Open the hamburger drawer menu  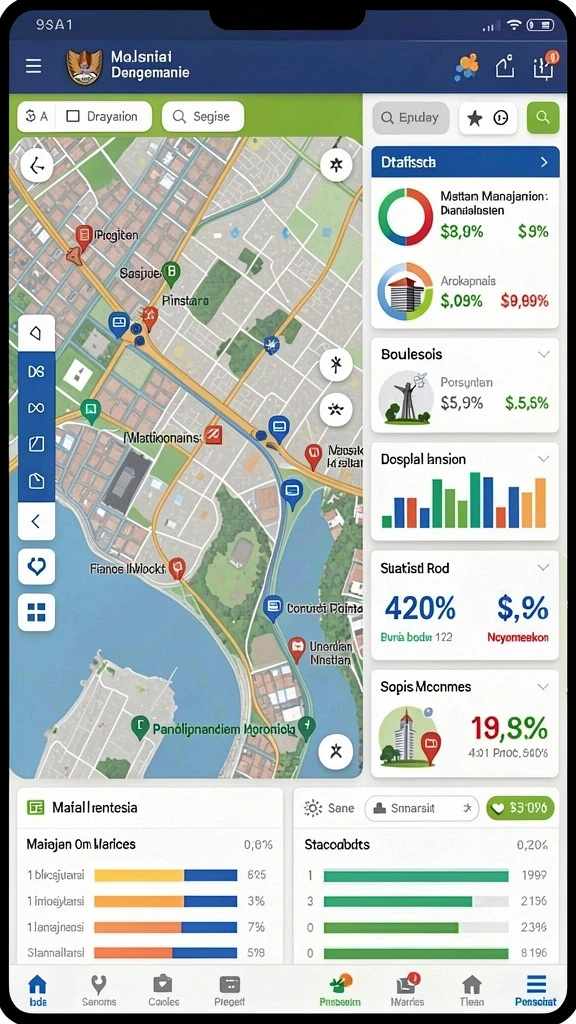point(33,66)
